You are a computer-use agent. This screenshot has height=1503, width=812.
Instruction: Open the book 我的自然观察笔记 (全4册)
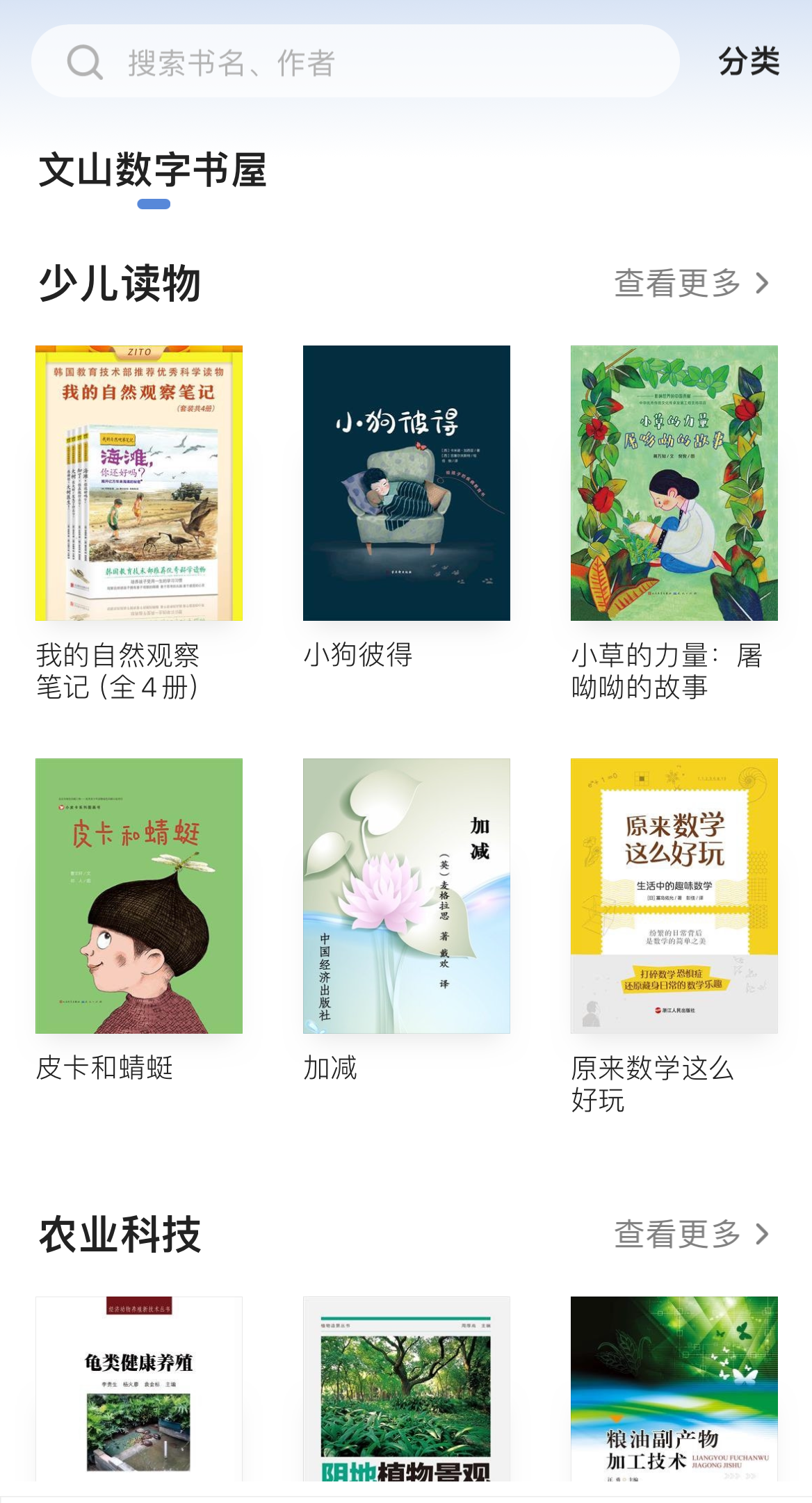click(139, 483)
